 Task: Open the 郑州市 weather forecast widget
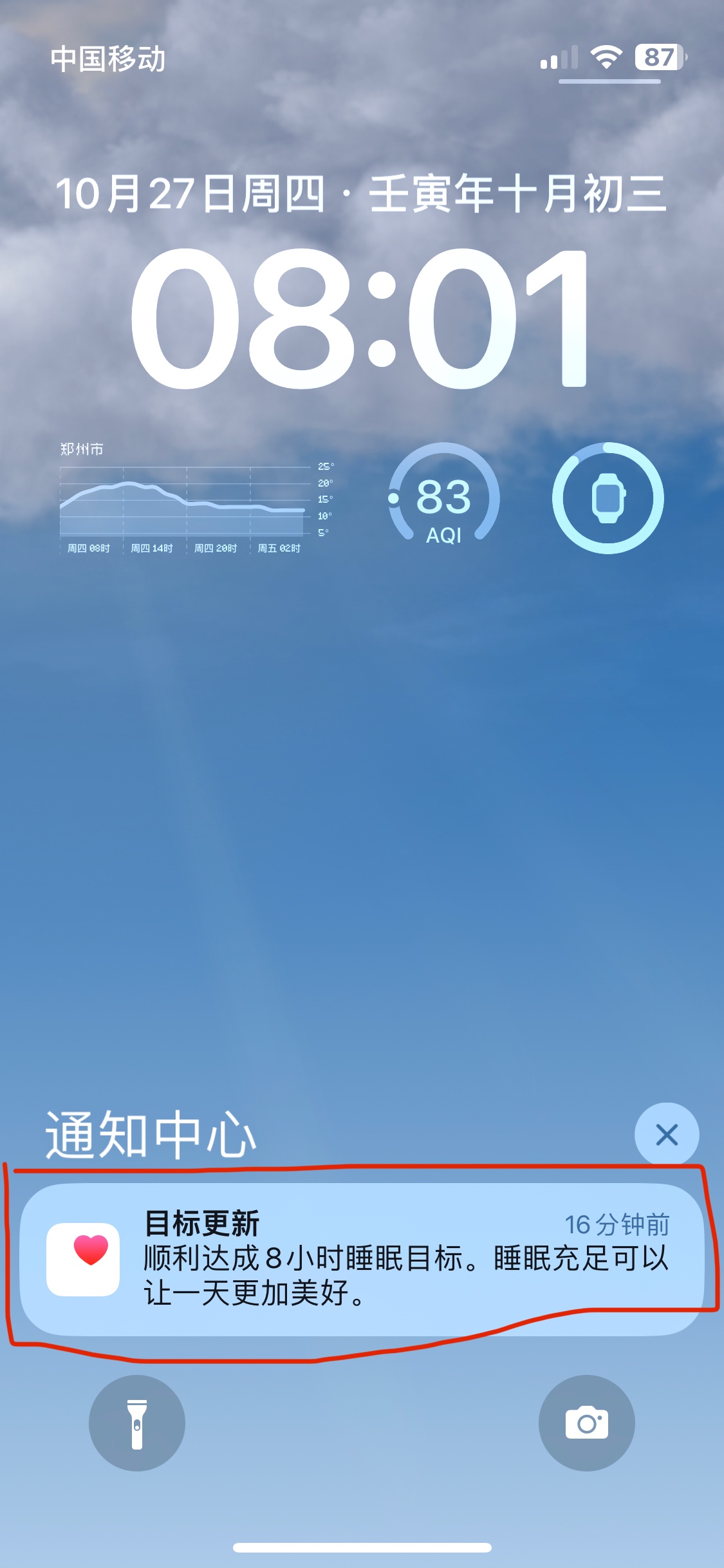[193, 499]
